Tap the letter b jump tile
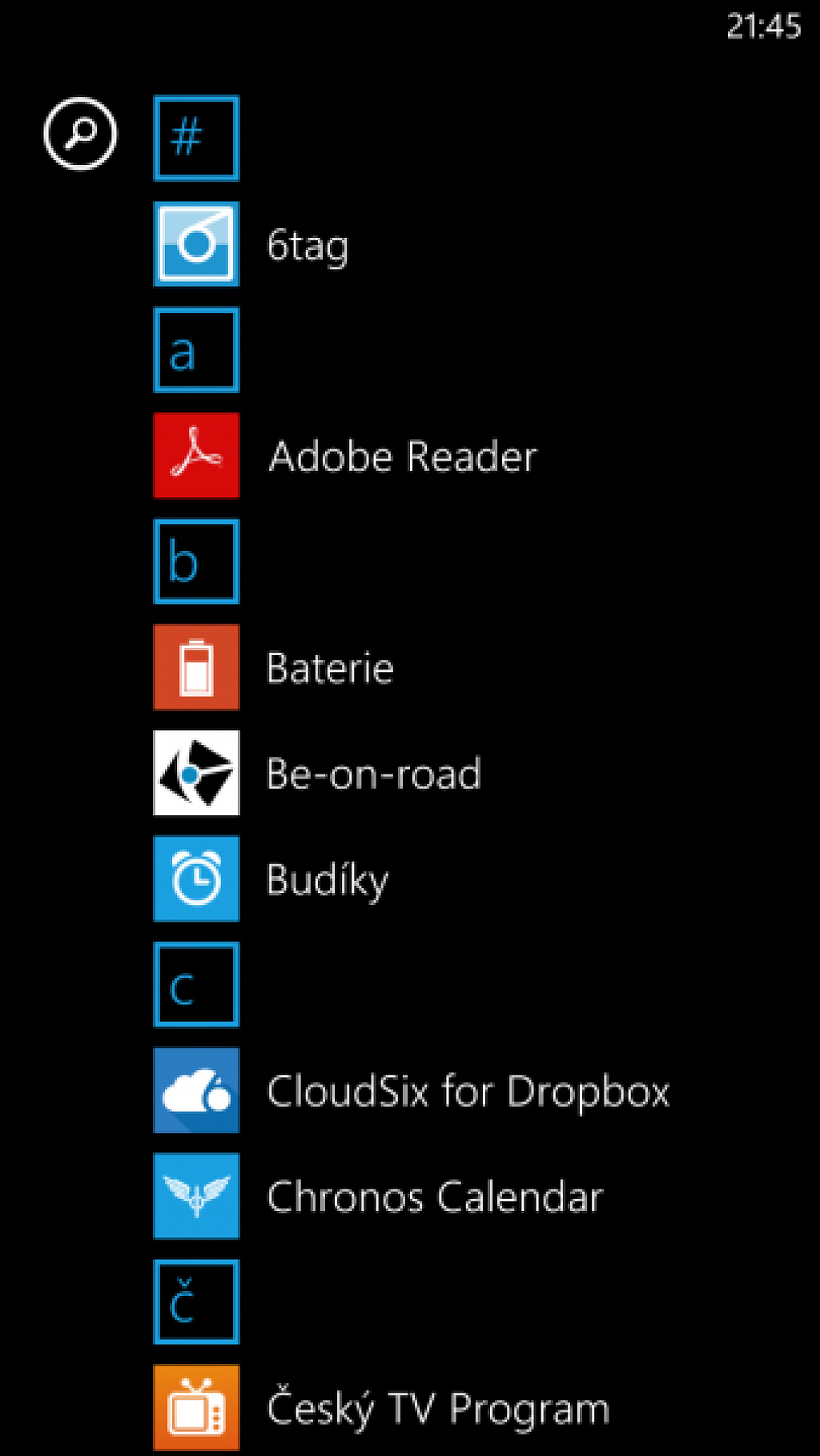 pos(196,561)
